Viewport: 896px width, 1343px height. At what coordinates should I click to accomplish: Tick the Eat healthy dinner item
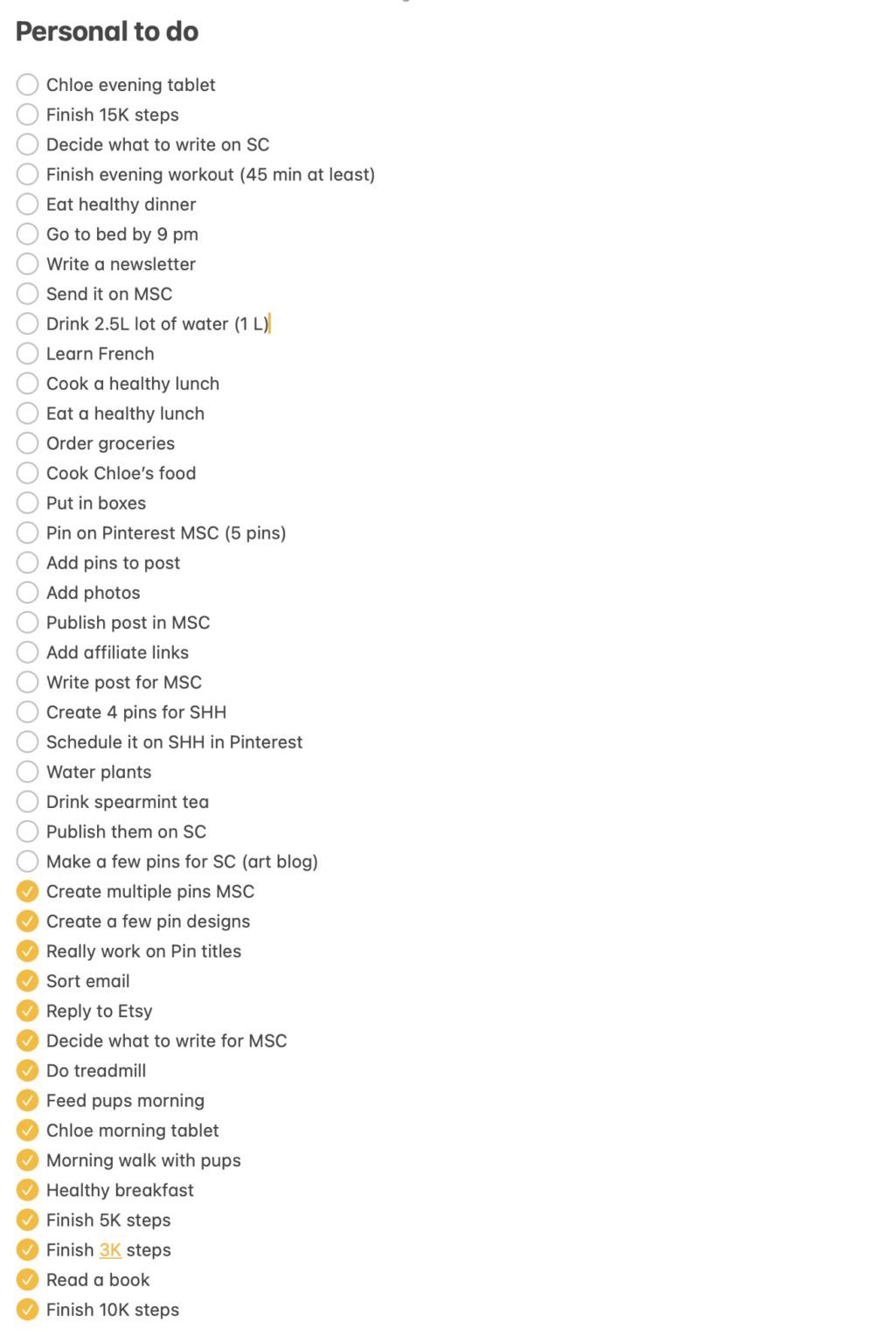point(28,205)
